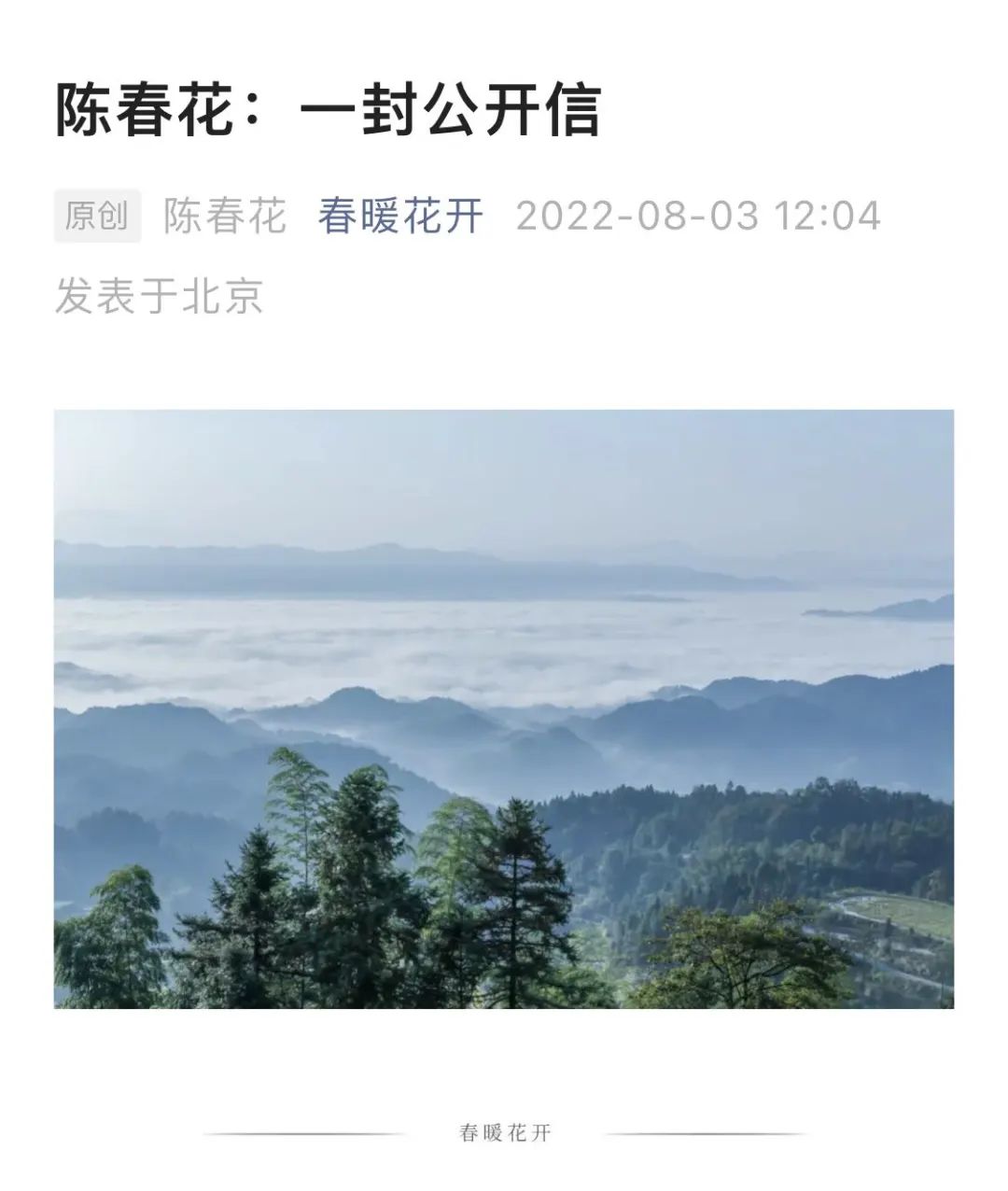View the misty mountain header image
The image size is (1008, 1191).
(504, 708)
